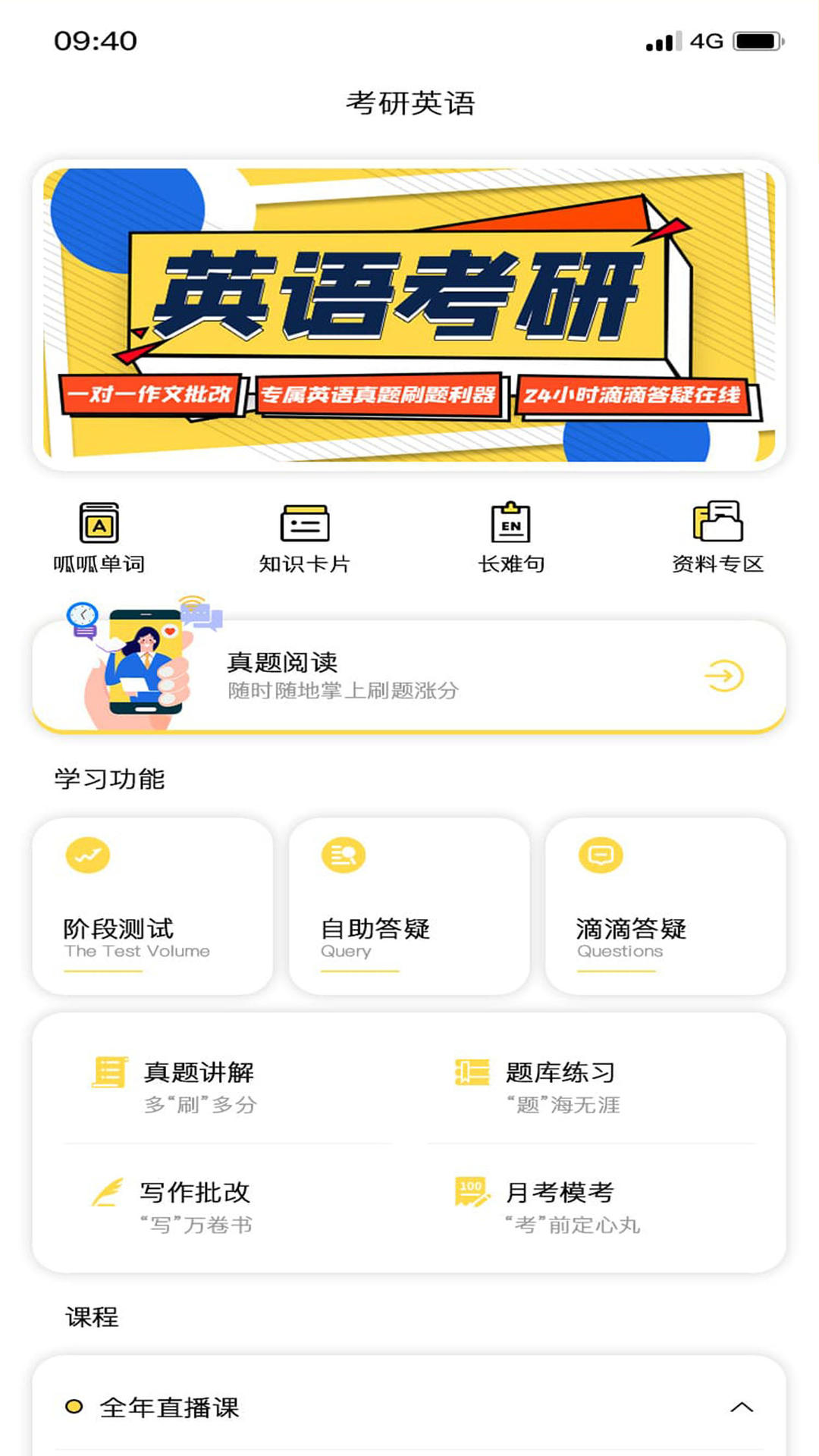Open 写作批改 writing correction

[196, 1206]
